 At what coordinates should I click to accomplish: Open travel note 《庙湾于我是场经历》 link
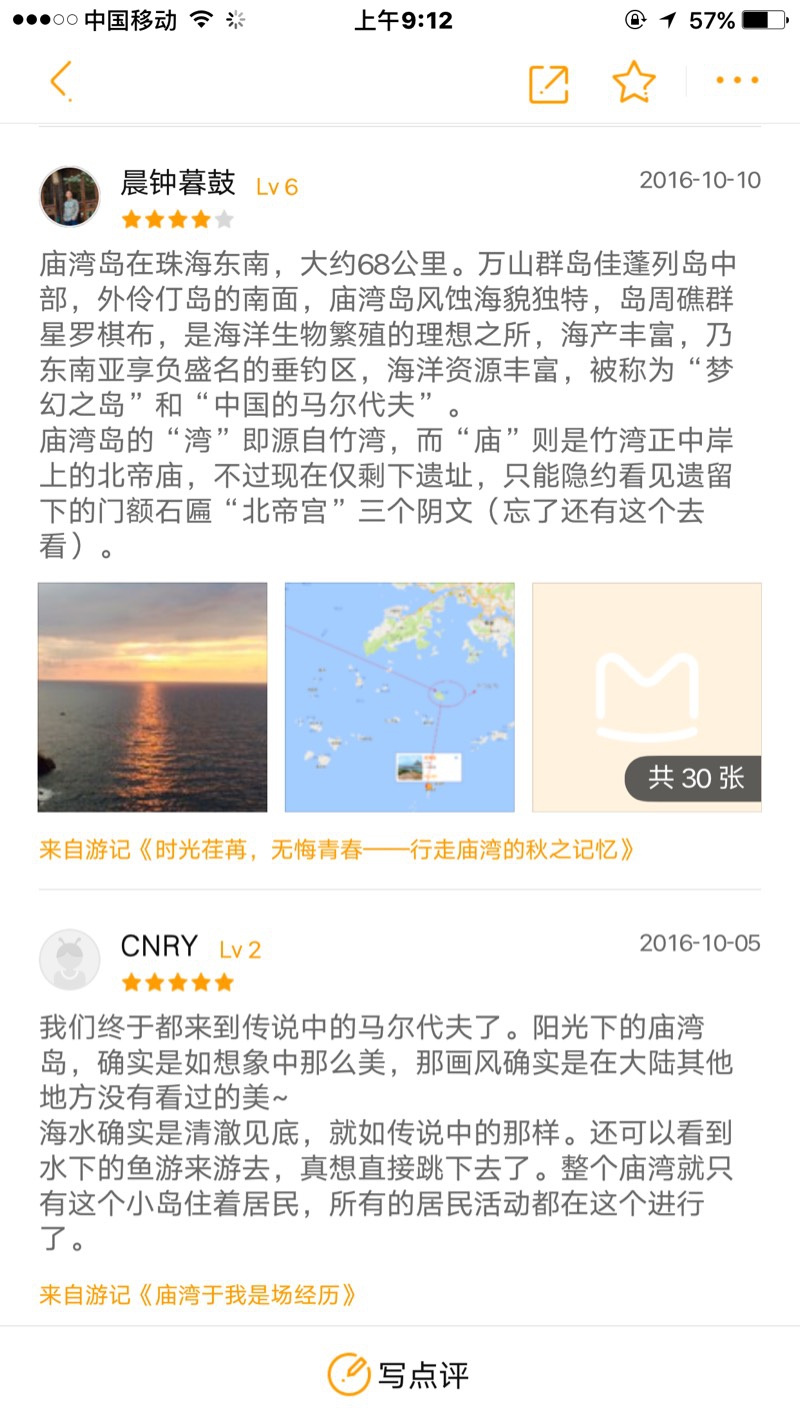coord(198,1296)
